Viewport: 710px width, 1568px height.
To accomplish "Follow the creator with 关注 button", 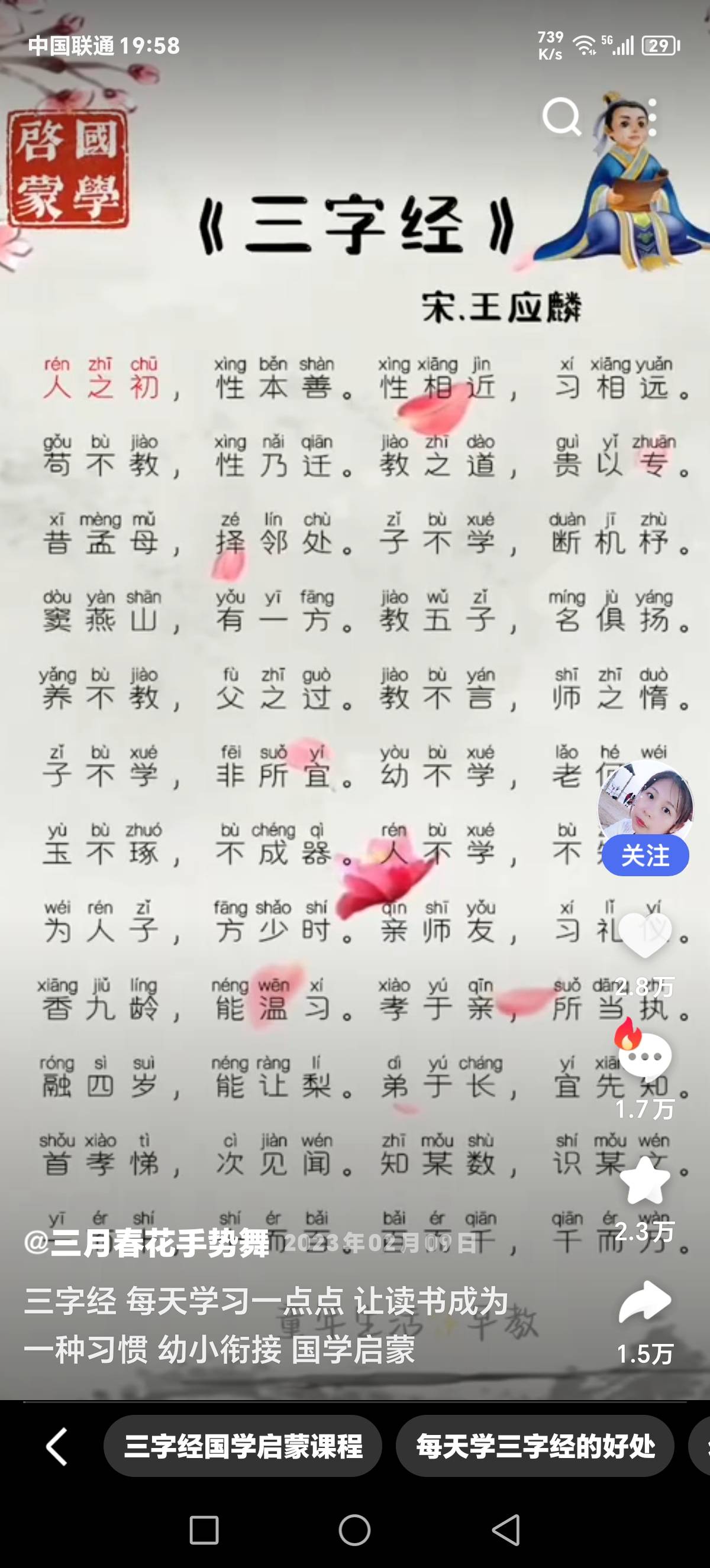I will tap(645, 856).
